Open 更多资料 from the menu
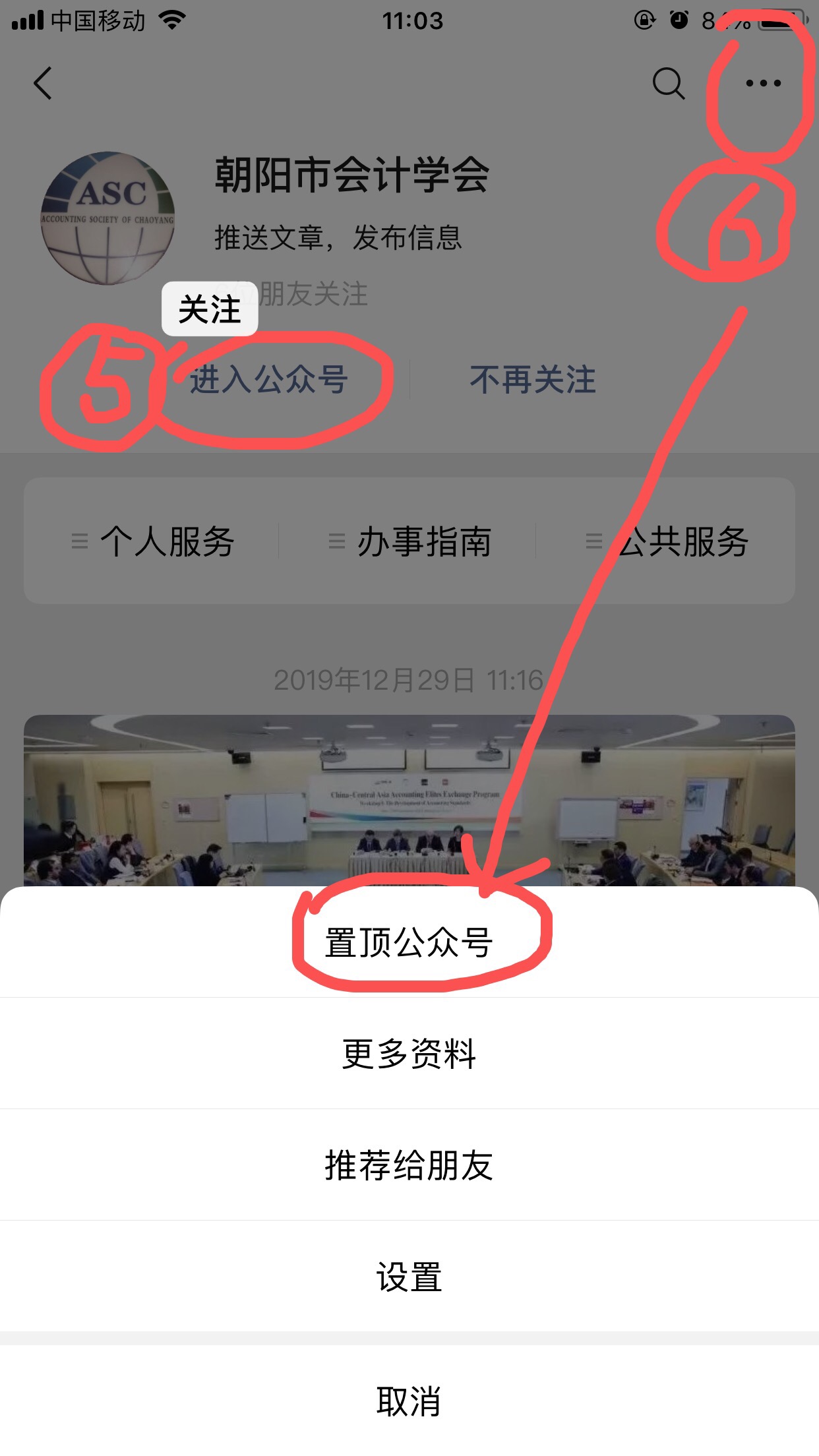 (x=409, y=1054)
